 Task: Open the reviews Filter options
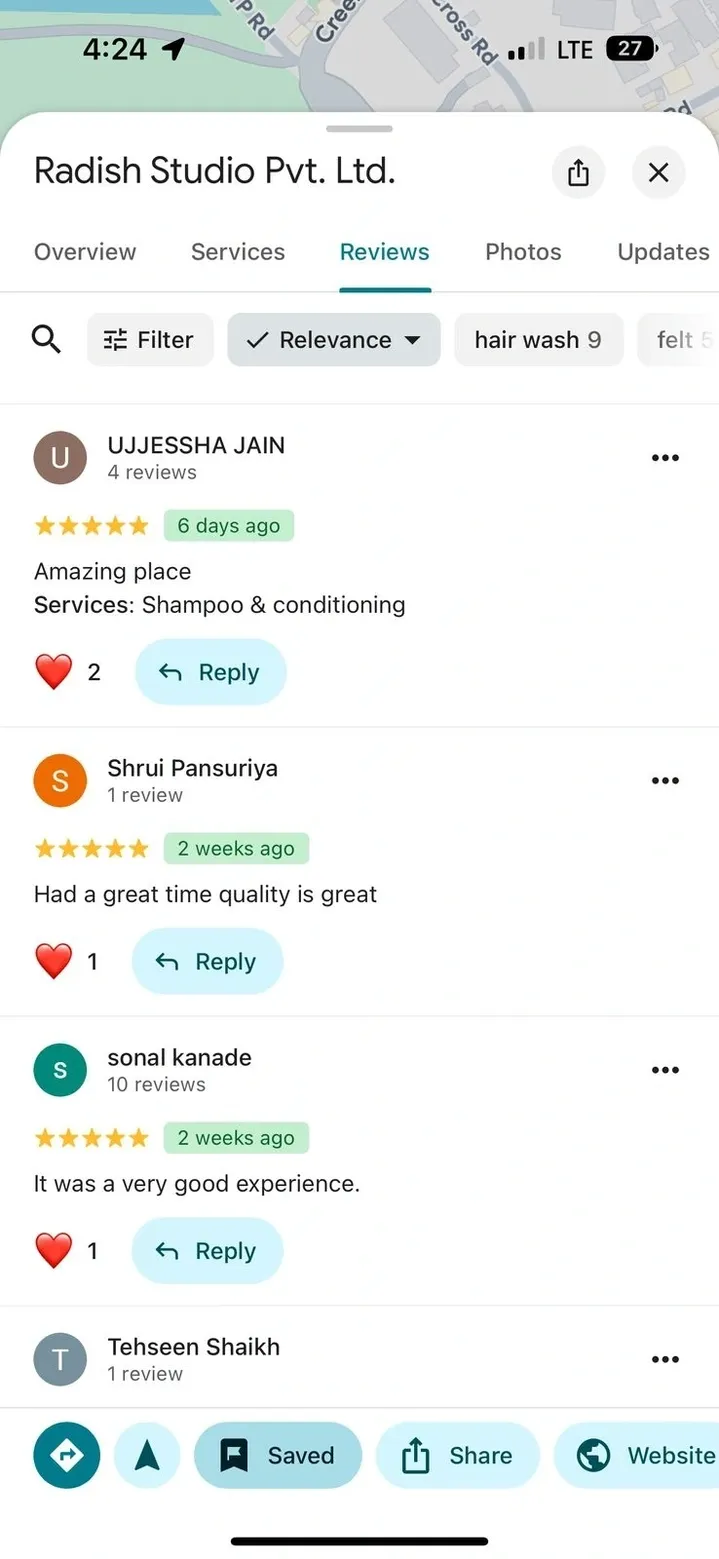(150, 340)
